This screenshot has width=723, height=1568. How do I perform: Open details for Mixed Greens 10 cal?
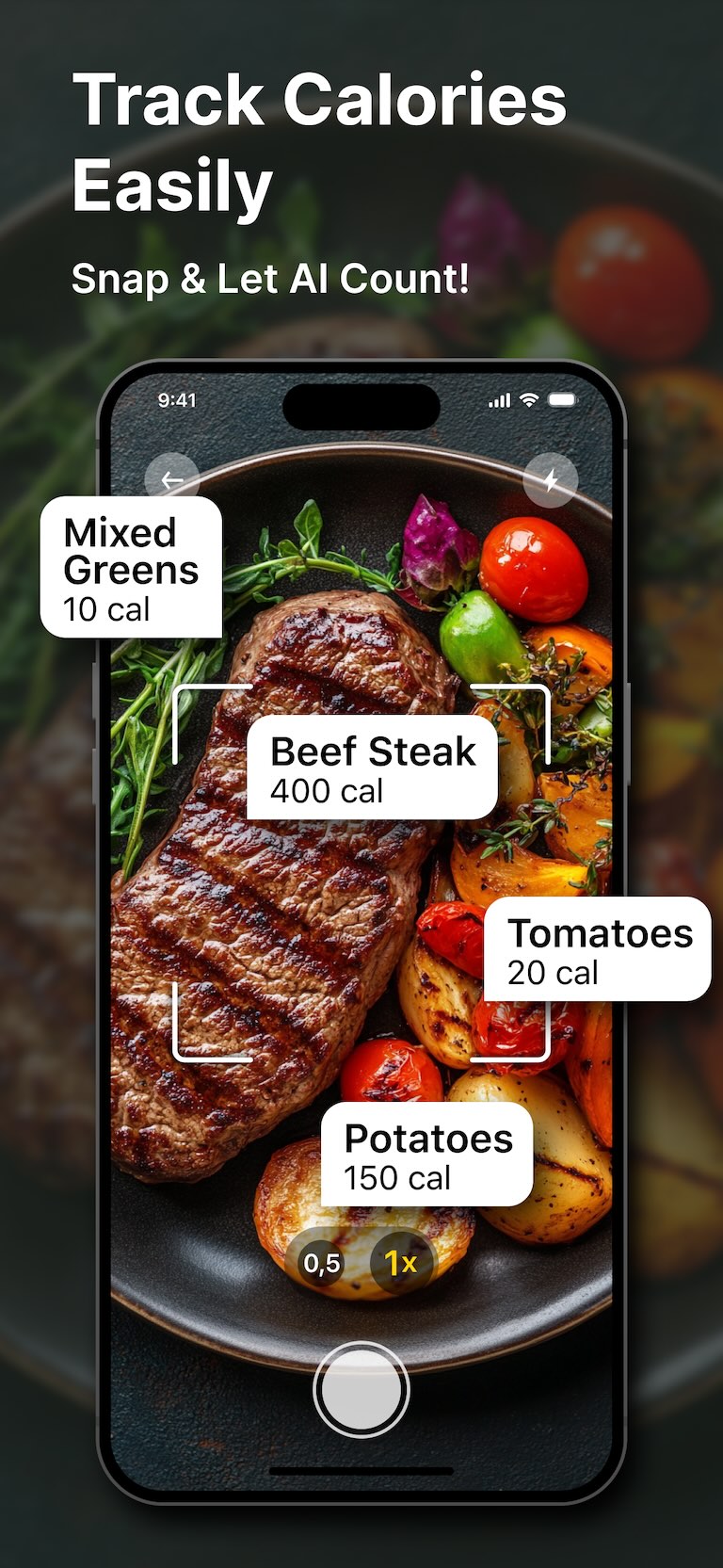[131, 566]
